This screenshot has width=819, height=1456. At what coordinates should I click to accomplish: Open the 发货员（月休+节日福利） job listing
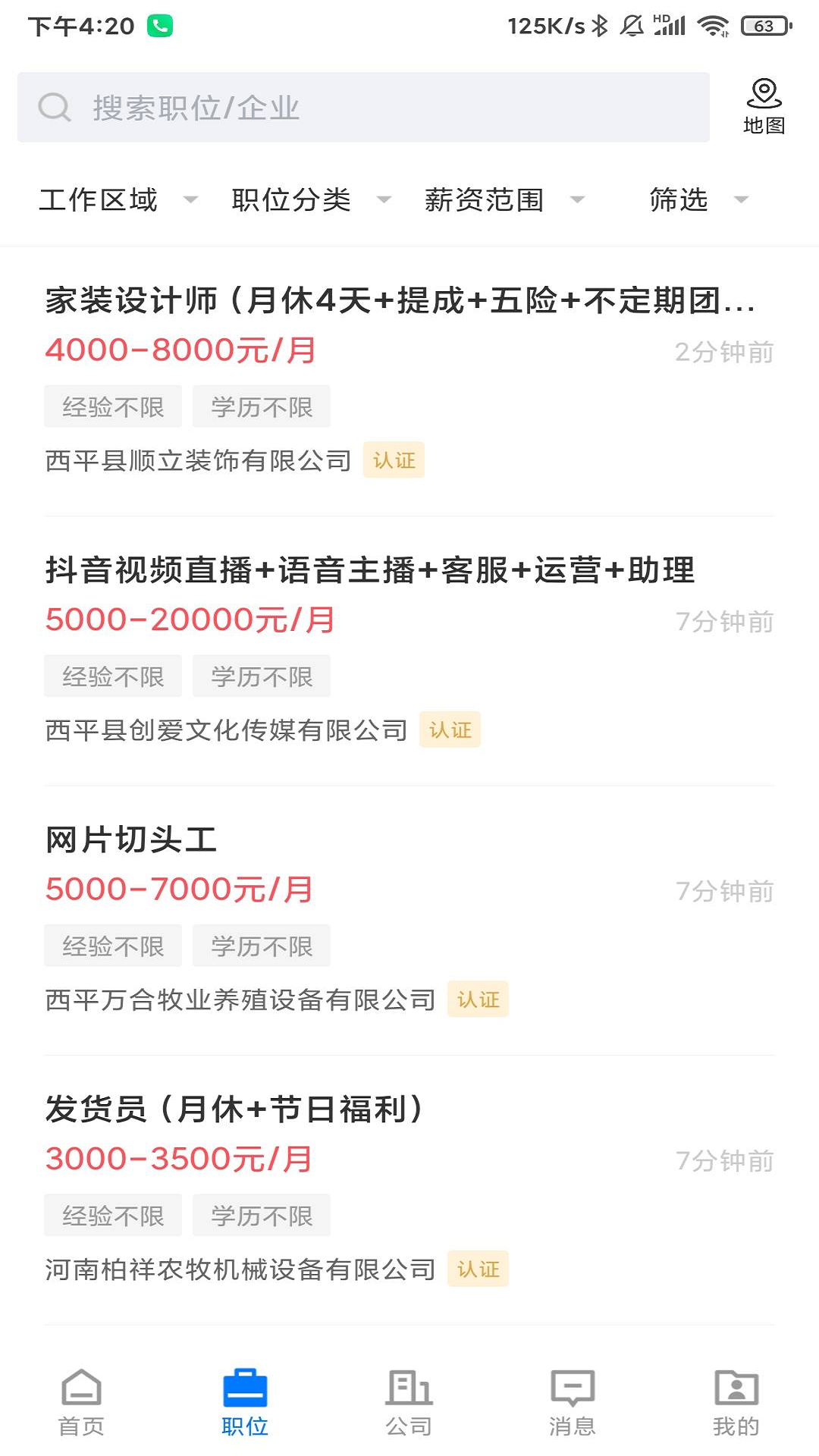[235, 1109]
